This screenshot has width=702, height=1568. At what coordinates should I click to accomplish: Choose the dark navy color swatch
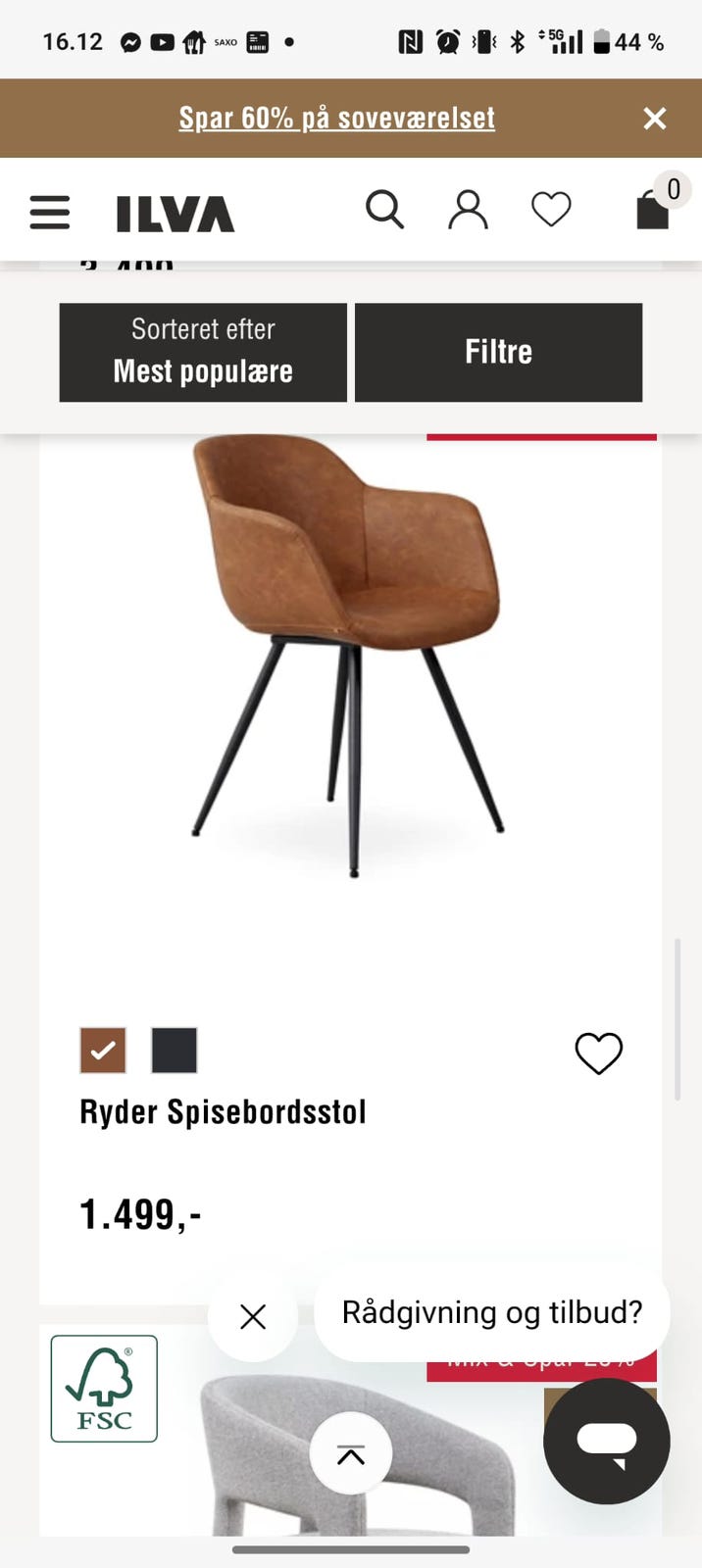coord(175,1051)
